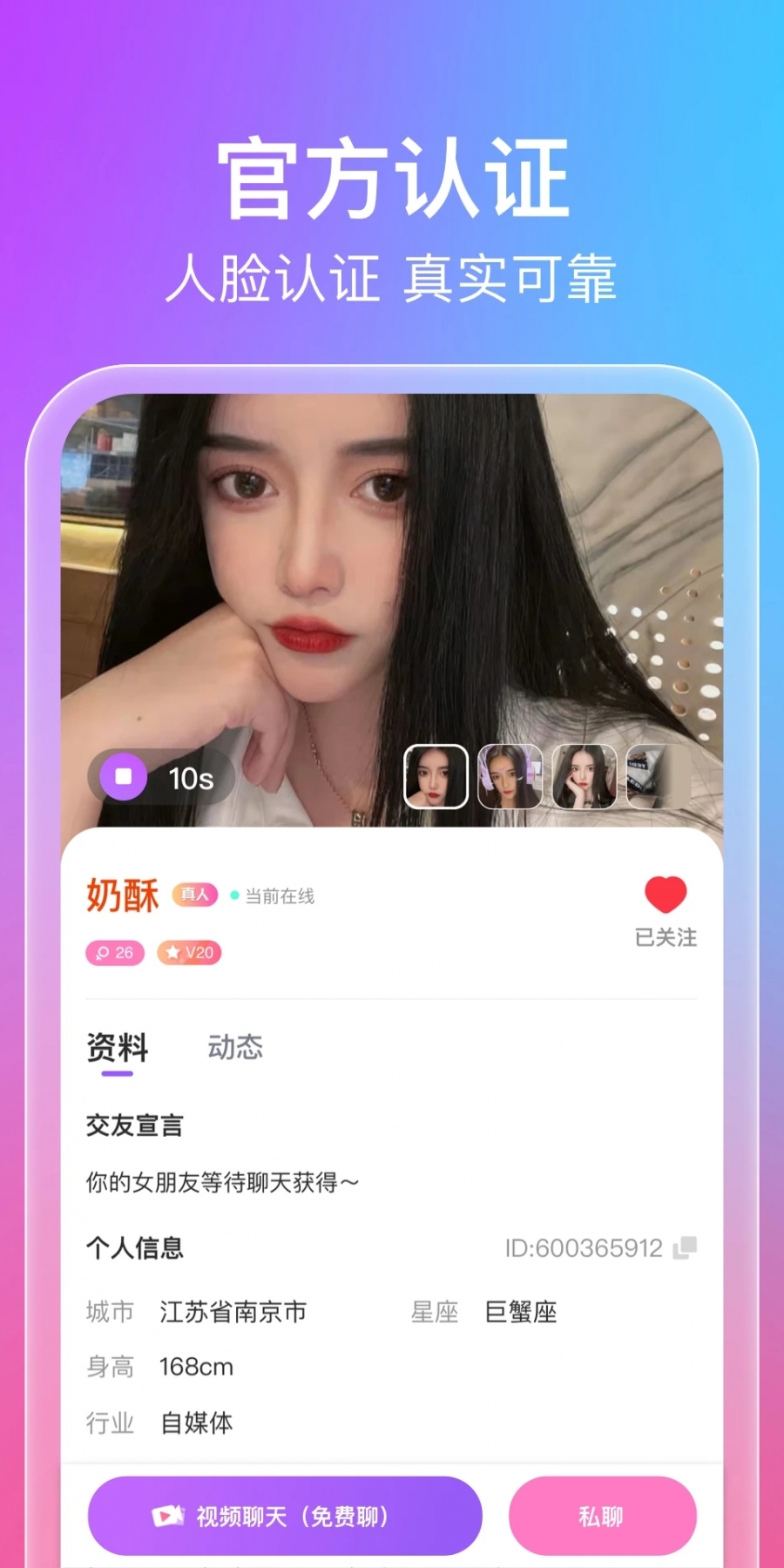Click the 真人 verification badge
This screenshot has height=1568, width=784.
tap(195, 896)
